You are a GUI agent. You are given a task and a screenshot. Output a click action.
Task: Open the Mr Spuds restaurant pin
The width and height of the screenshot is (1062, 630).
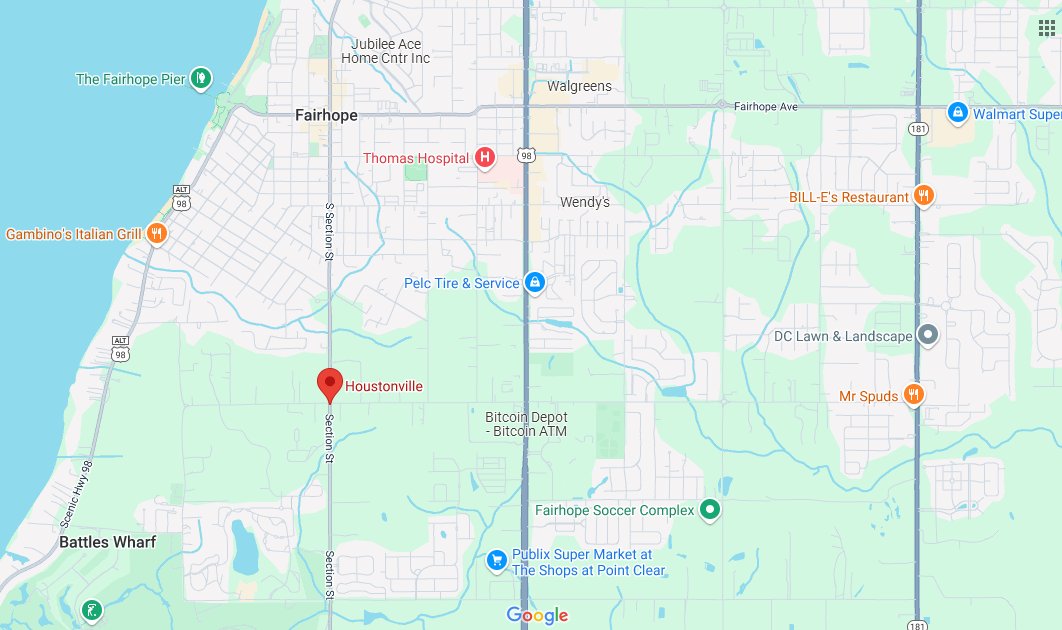point(913,396)
